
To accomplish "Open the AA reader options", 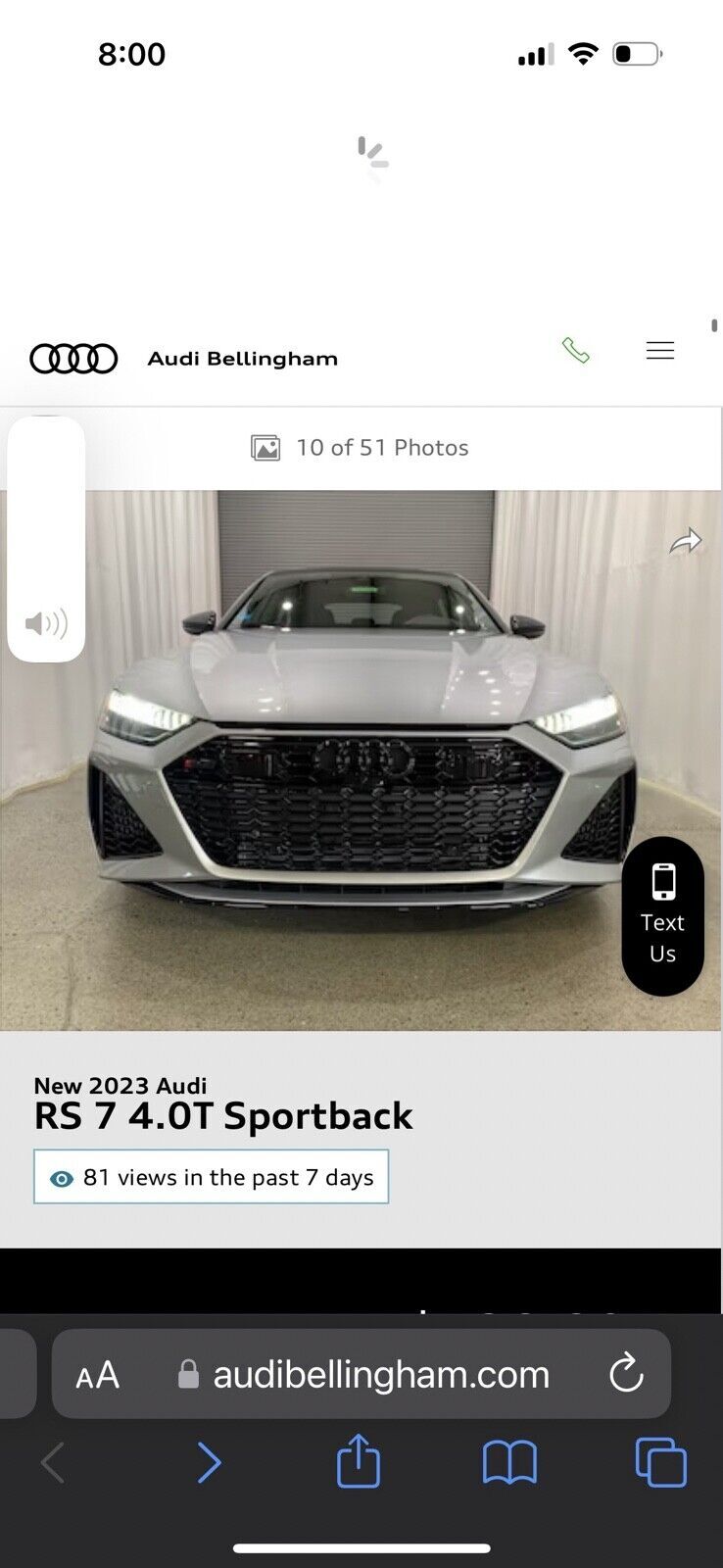I will pyautogui.click(x=98, y=1375).
